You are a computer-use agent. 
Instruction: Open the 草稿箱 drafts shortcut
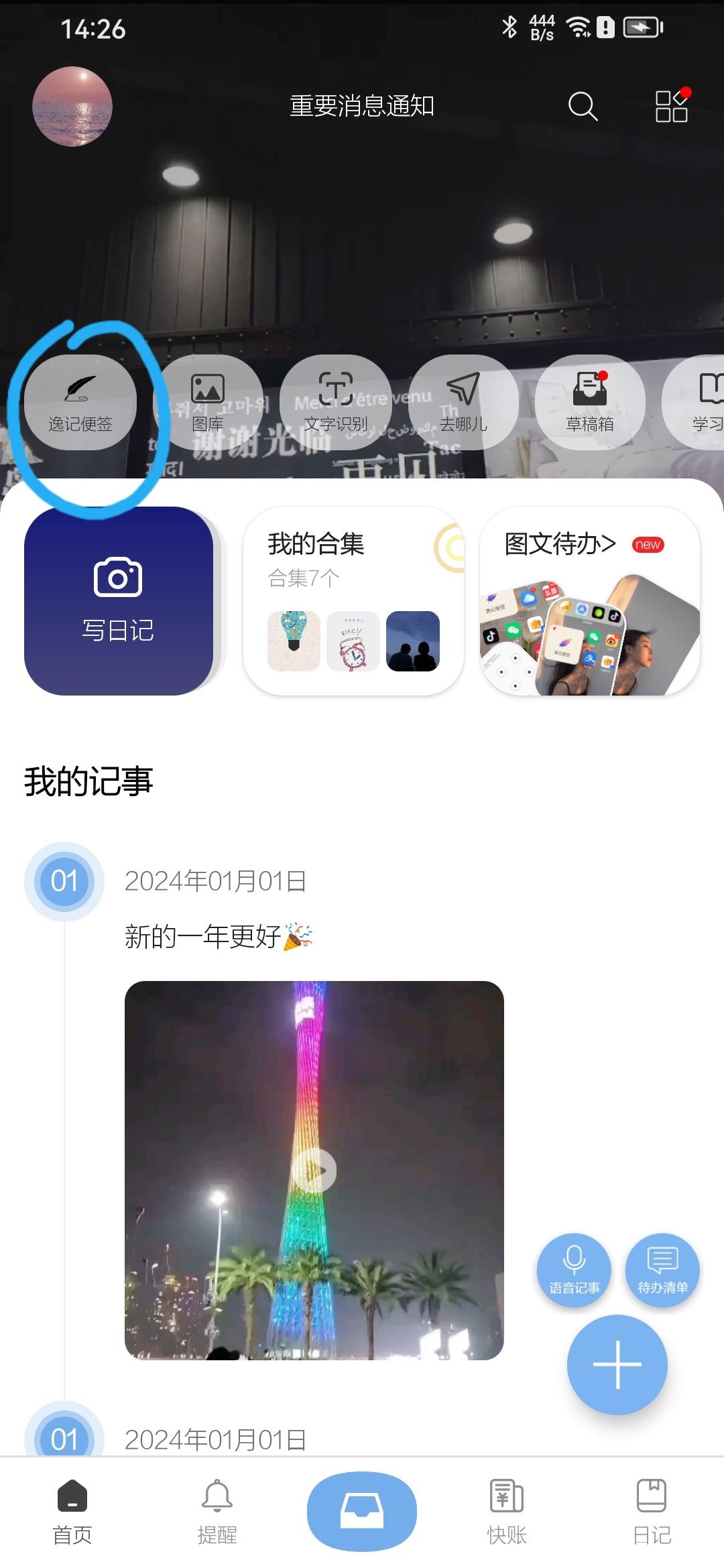590,402
